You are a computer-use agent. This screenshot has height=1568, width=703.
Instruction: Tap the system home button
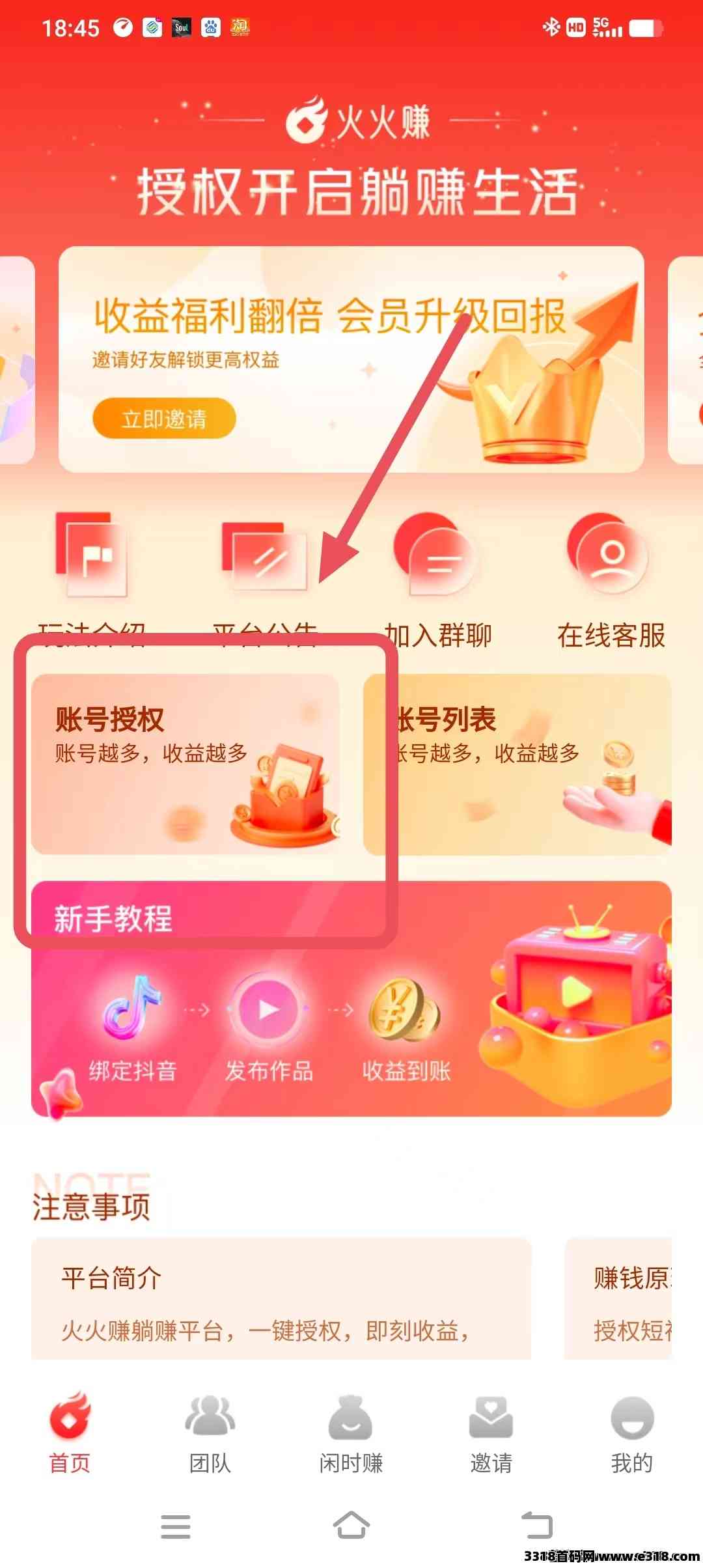[351, 1526]
